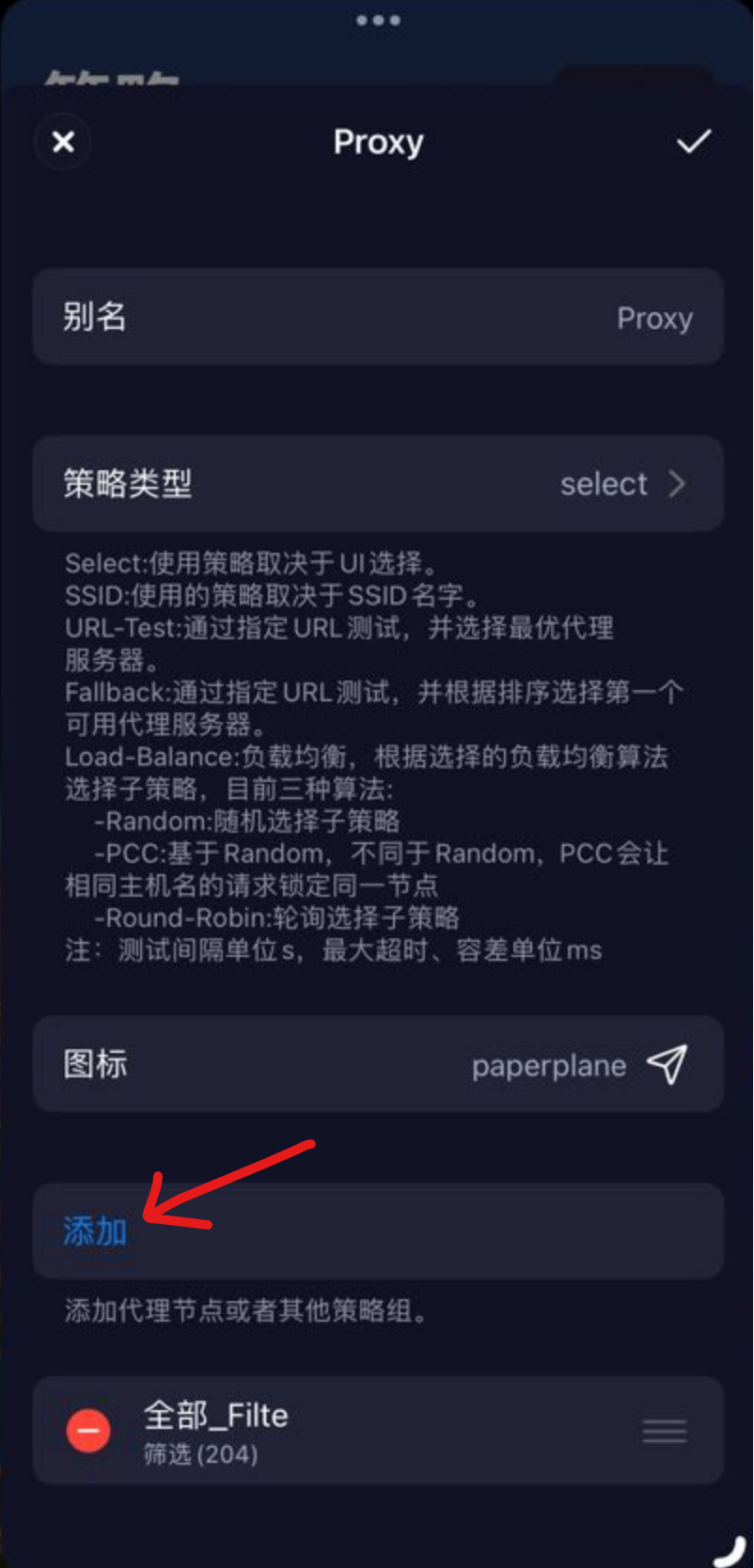The image size is (754, 1568).
Task: Edit the 别名 alias field
Action: (x=378, y=318)
